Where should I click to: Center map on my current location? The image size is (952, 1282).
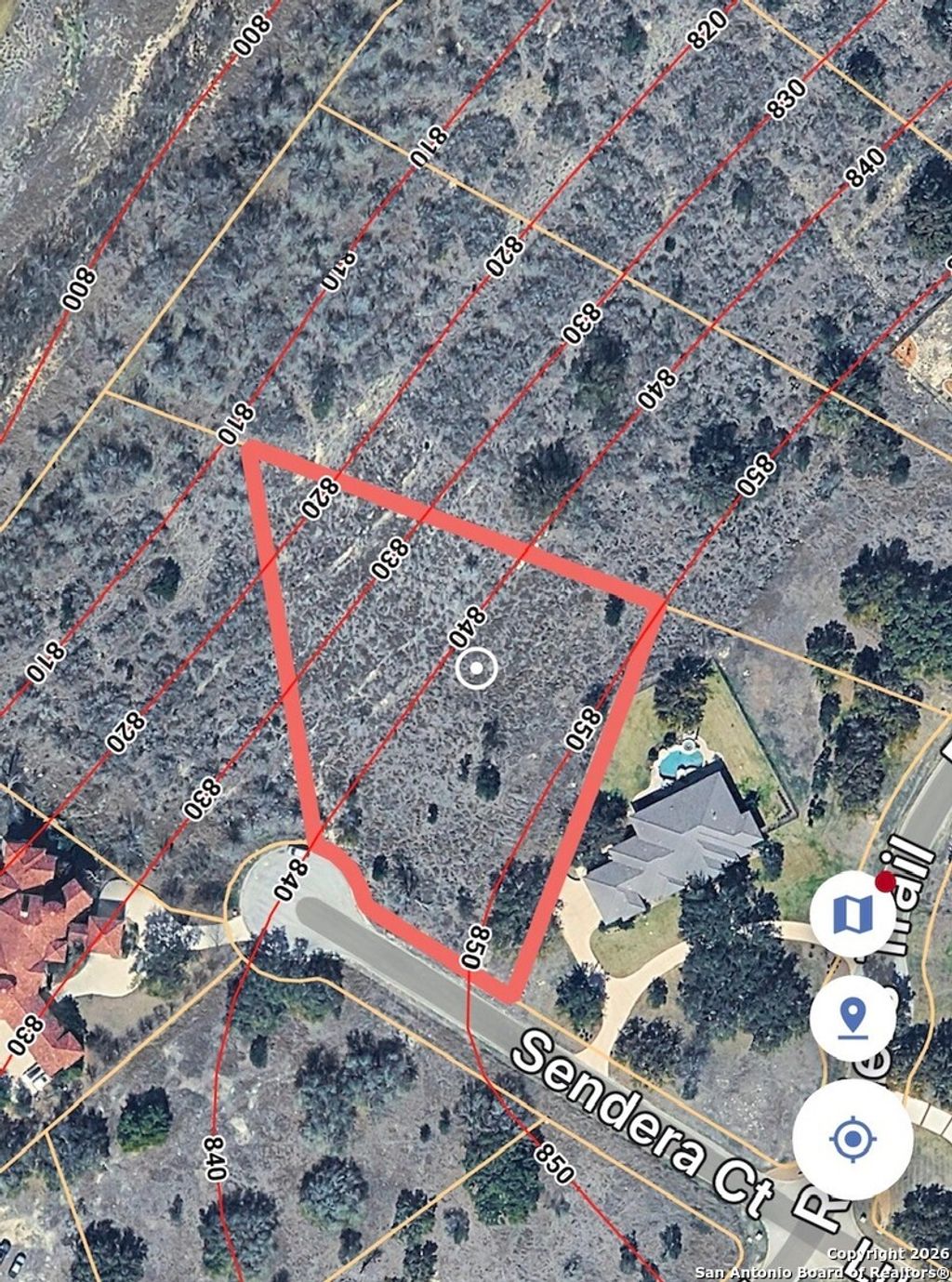coord(853,1138)
